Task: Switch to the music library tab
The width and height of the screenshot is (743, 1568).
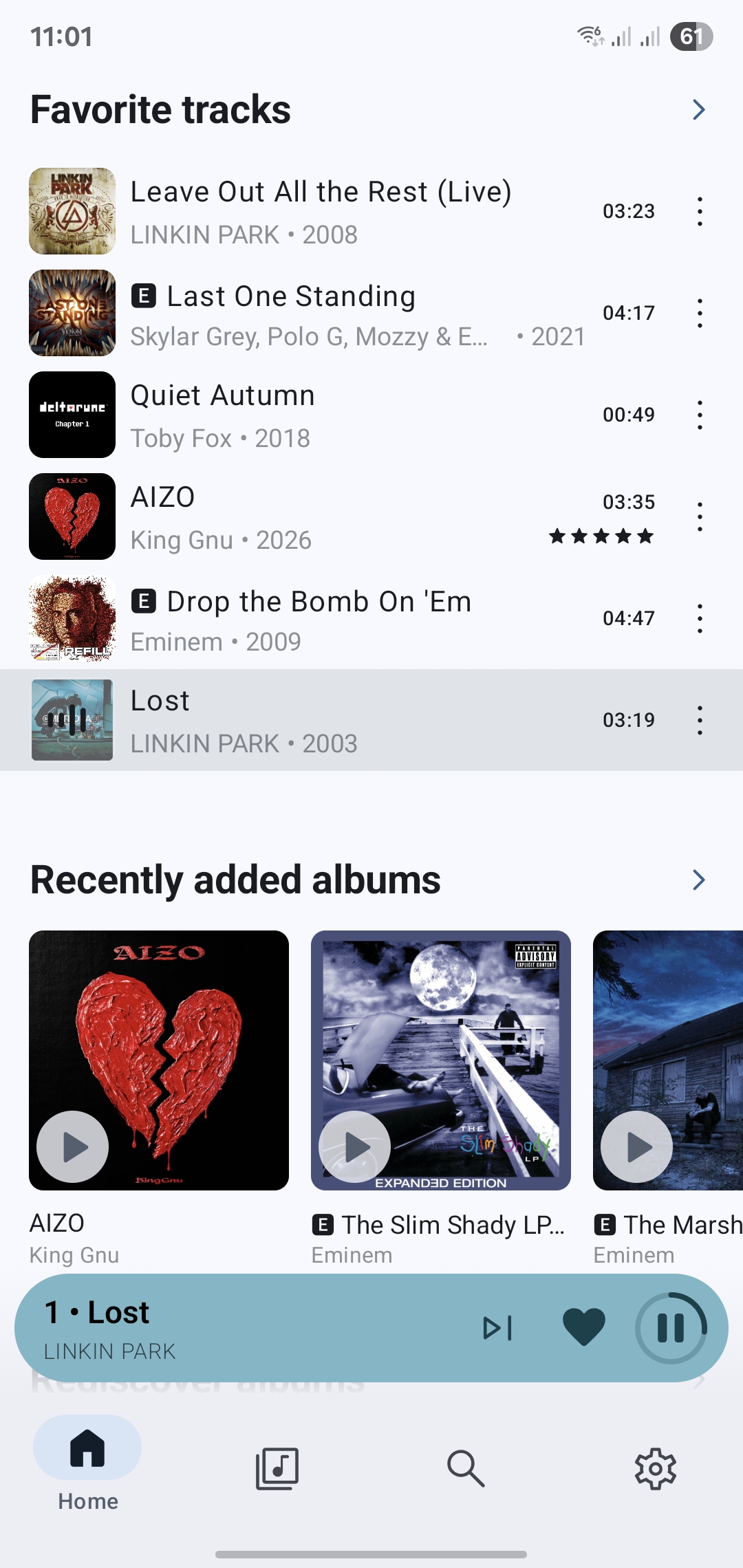Action: tap(277, 1468)
